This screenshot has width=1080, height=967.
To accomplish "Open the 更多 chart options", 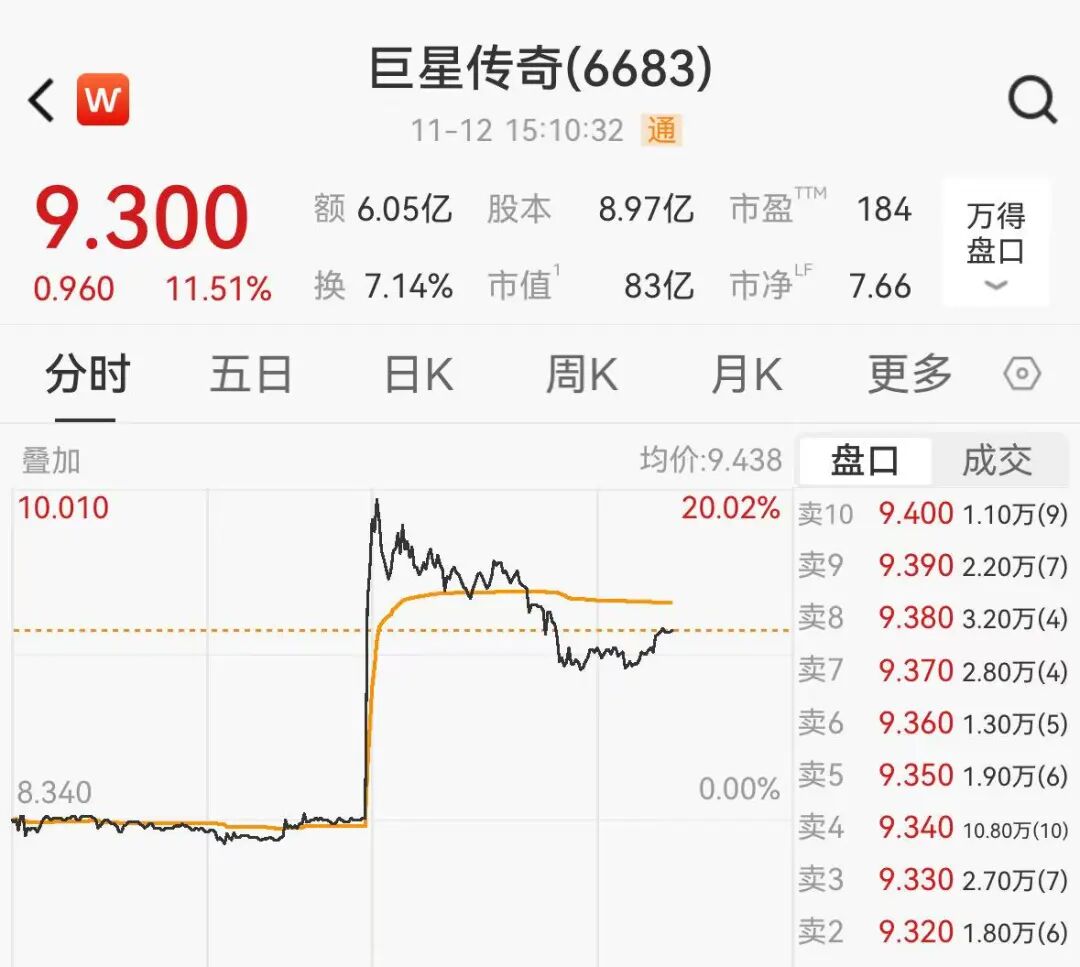I will tap(909, 376).
